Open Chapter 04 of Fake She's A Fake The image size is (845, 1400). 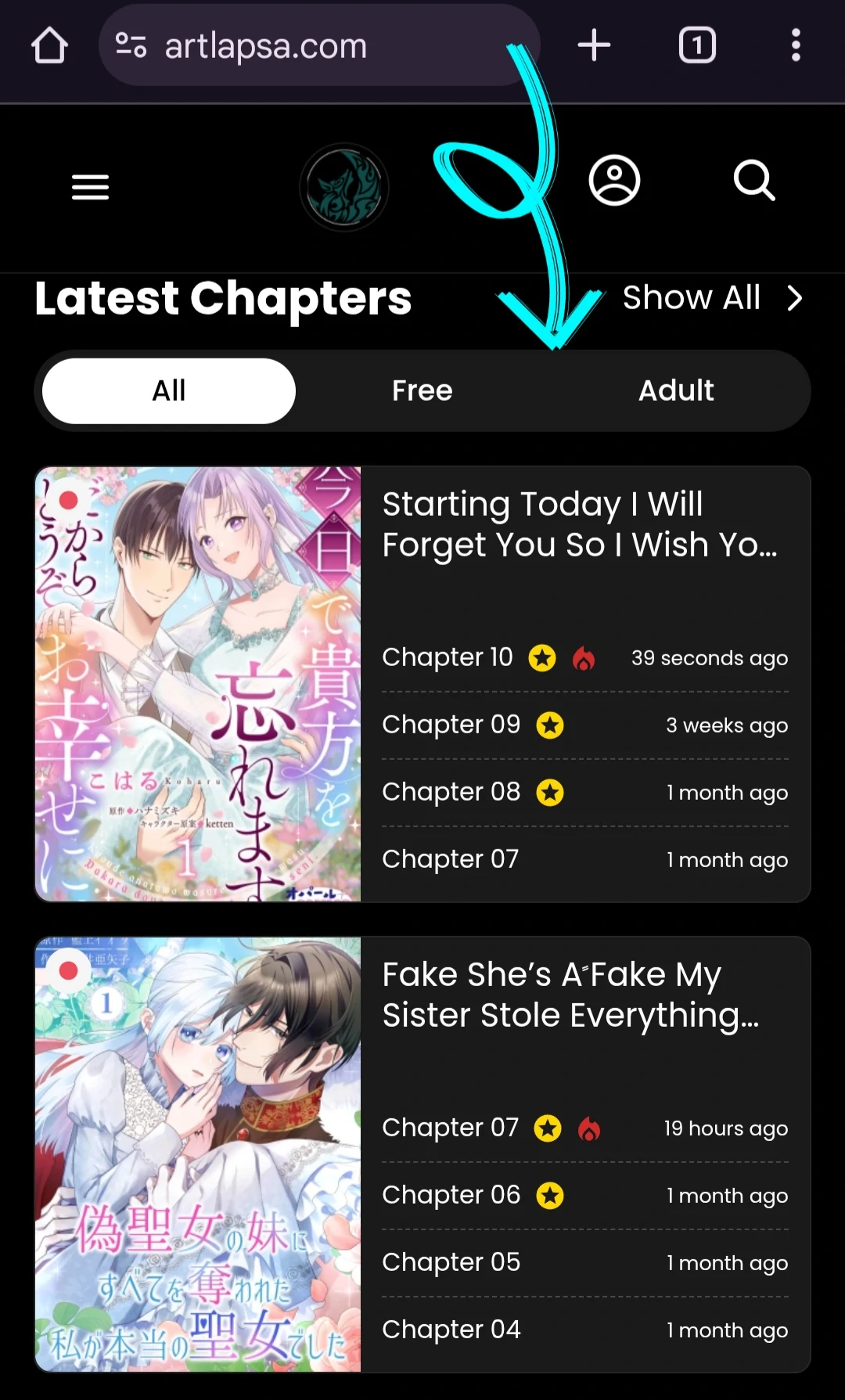[451, 1330]
